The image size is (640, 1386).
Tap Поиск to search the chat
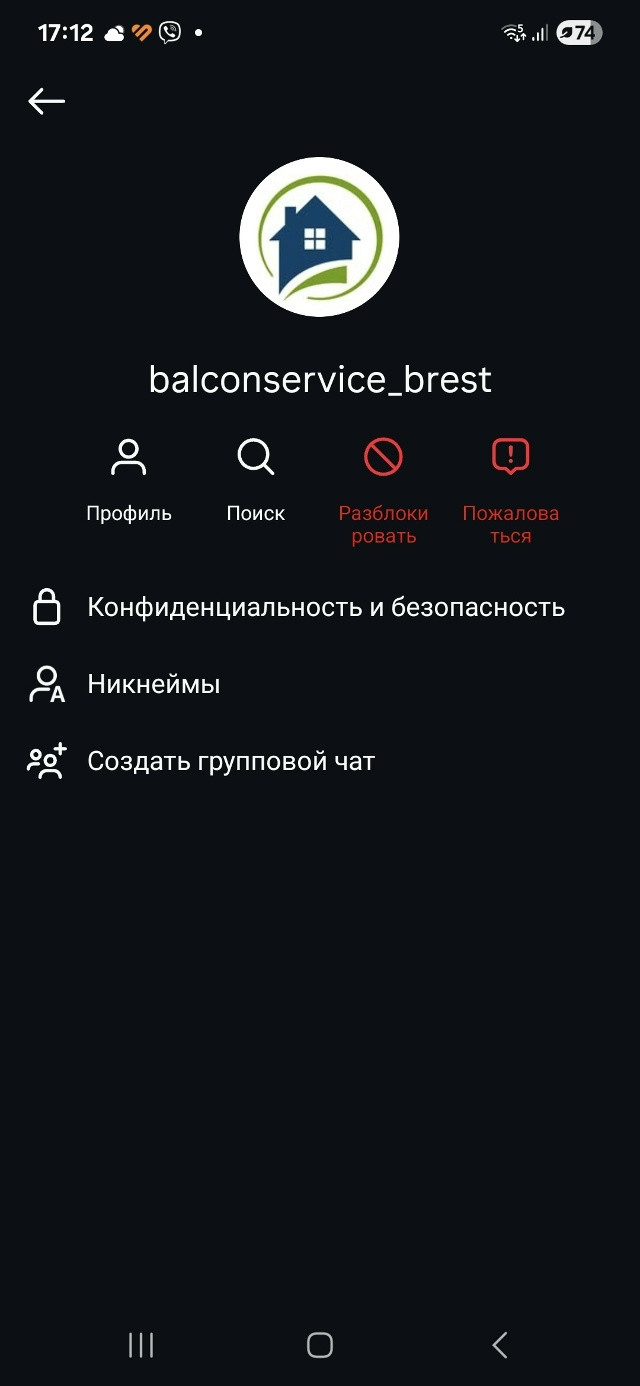[256, 481]
